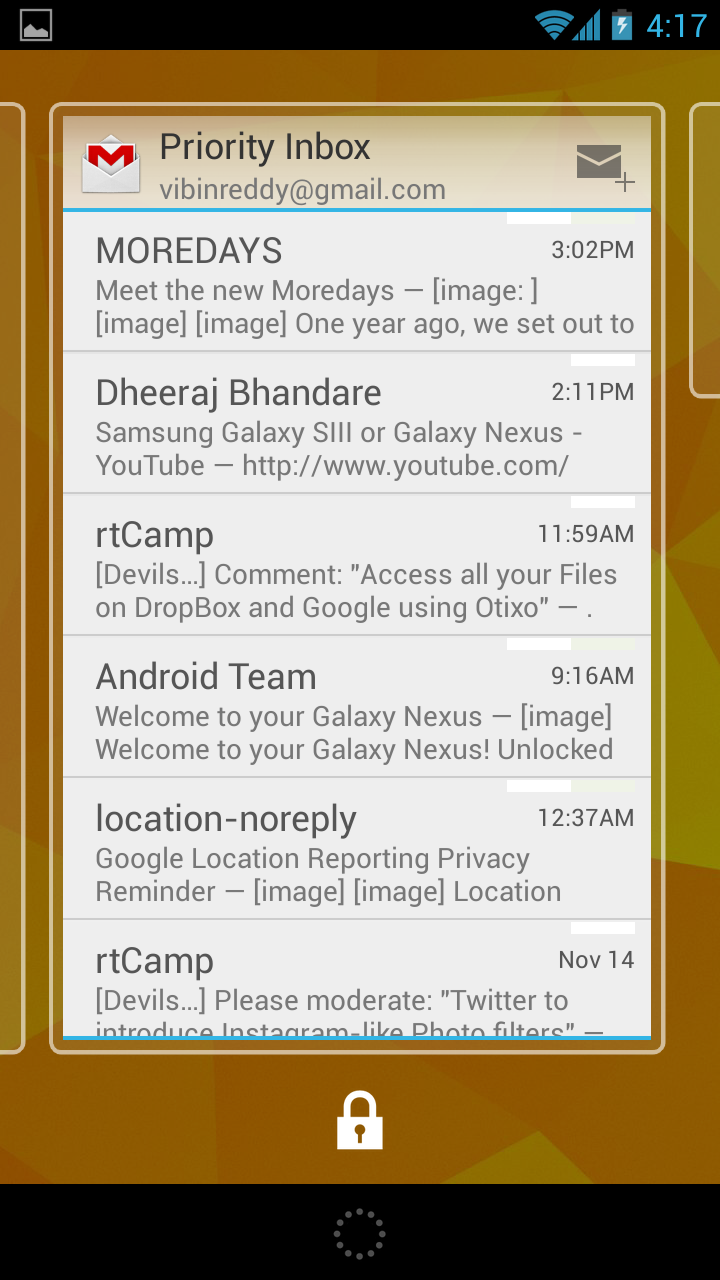The width and height of the screenshot is (720, 1280).
Task: Open the location-noreply email
Action: coord(357,849)
